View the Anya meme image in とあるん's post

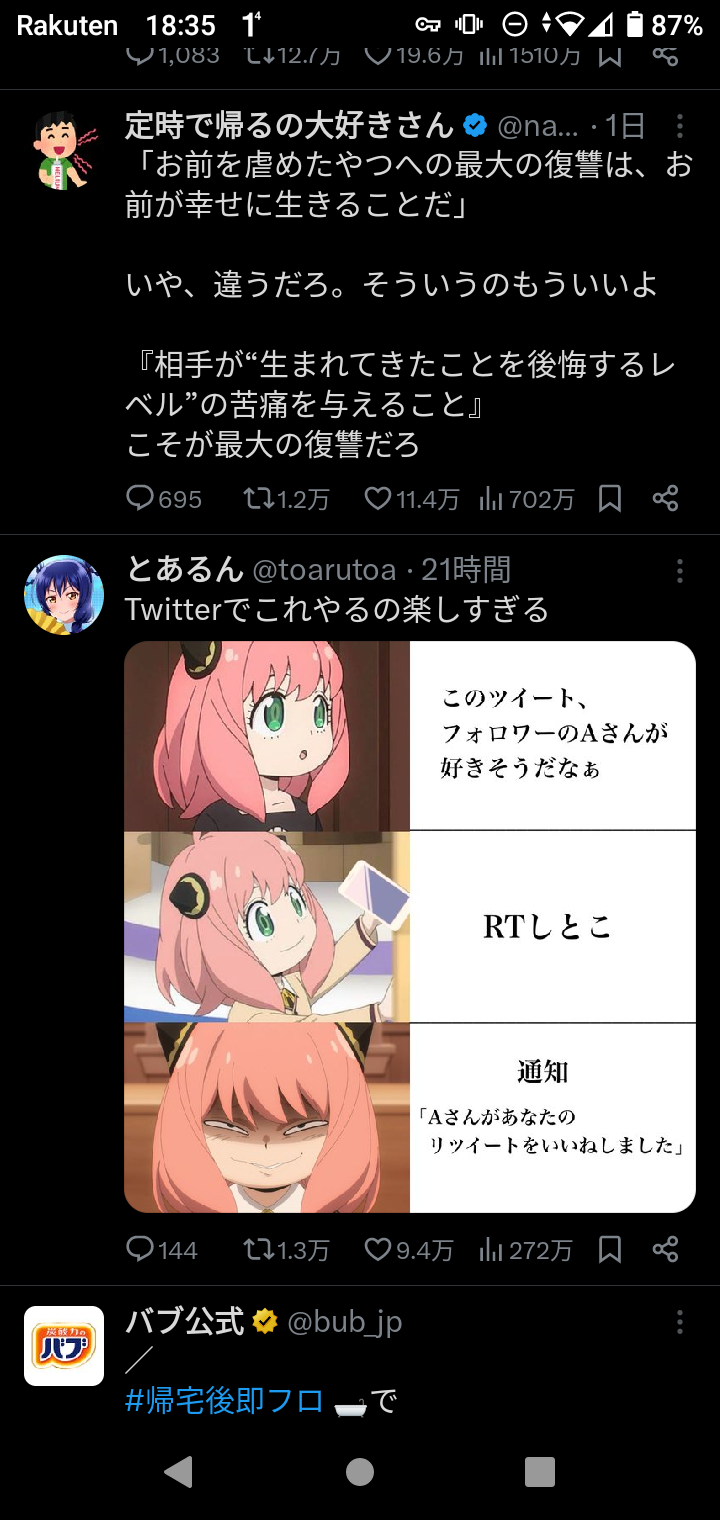click(x=410, y=927)
